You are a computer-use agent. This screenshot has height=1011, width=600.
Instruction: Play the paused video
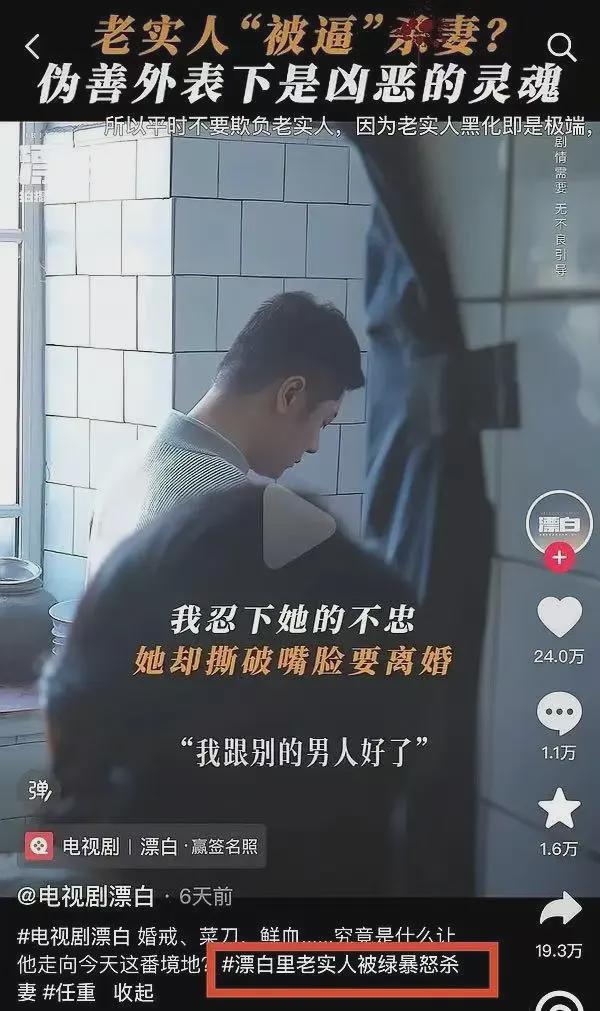tap(299, 525)
